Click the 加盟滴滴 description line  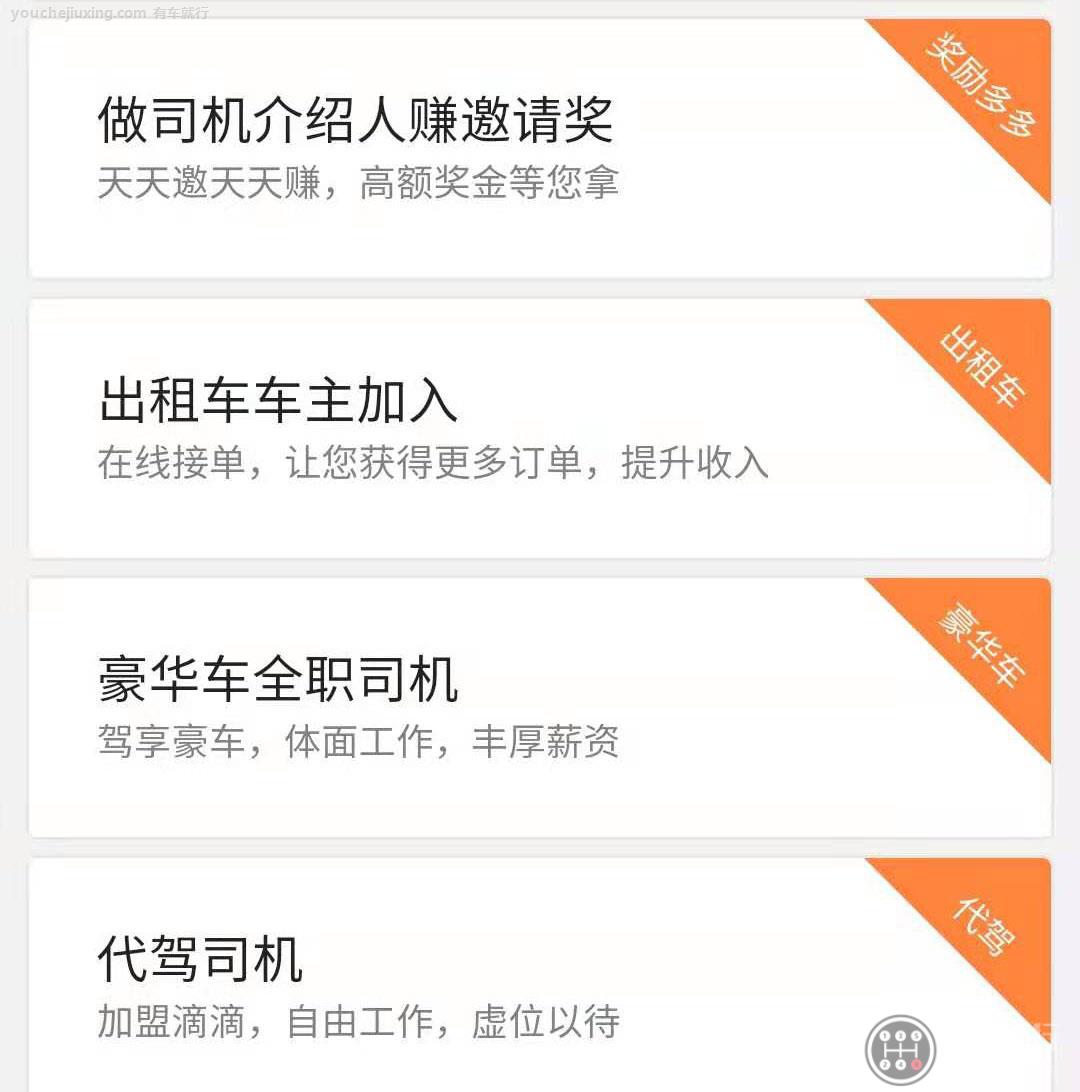tap(358, 1022)
